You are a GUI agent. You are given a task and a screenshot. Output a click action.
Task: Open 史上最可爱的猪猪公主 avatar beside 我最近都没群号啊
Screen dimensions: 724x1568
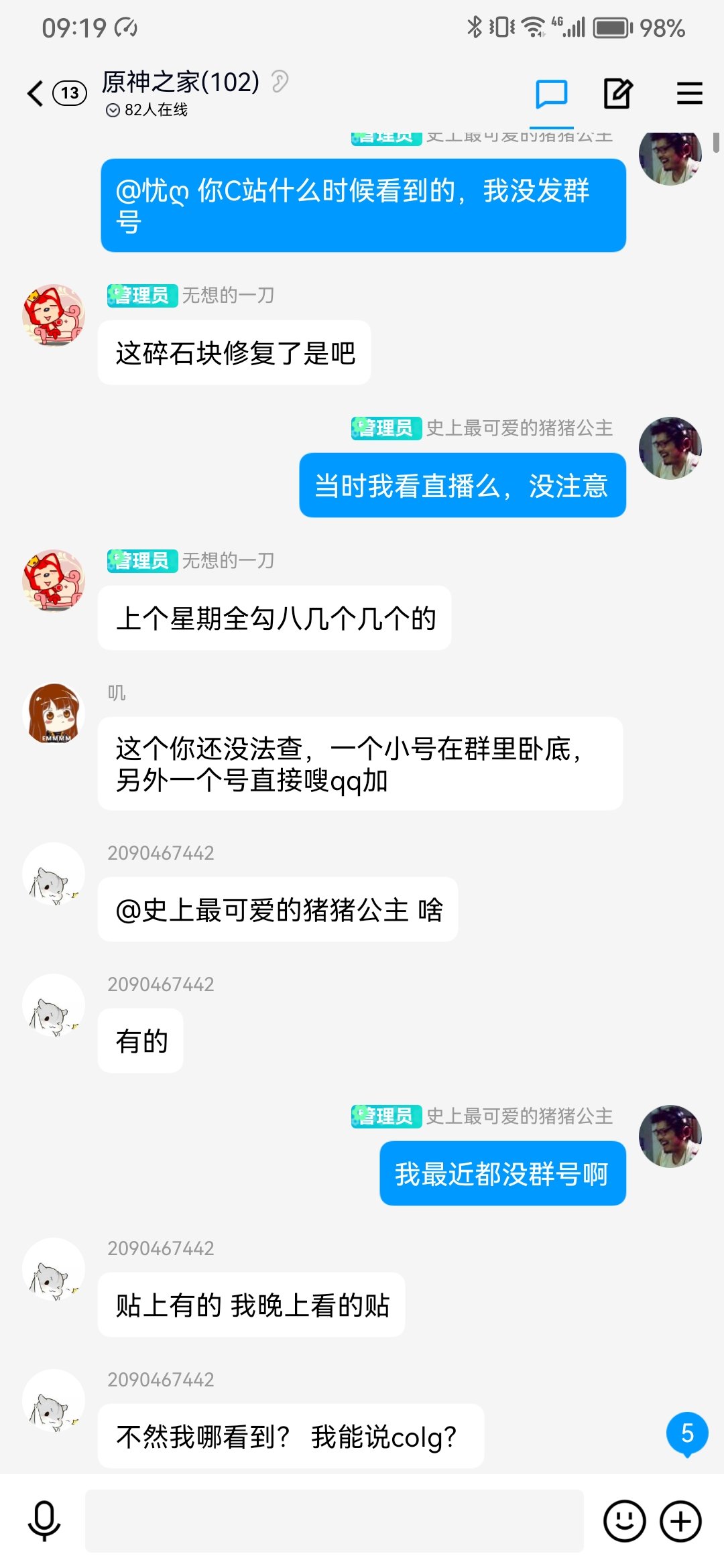coord(670,1136)
